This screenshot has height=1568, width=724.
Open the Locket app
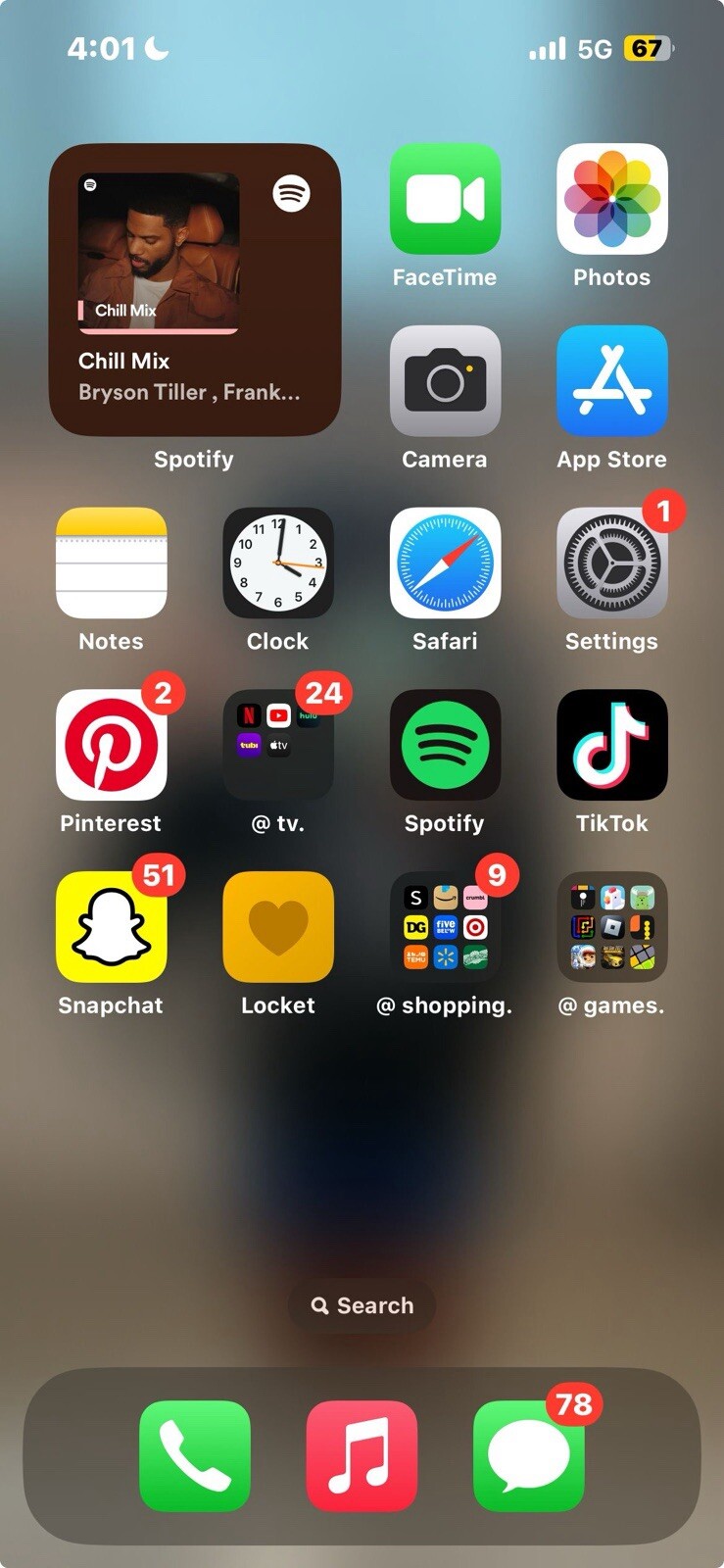277,926
